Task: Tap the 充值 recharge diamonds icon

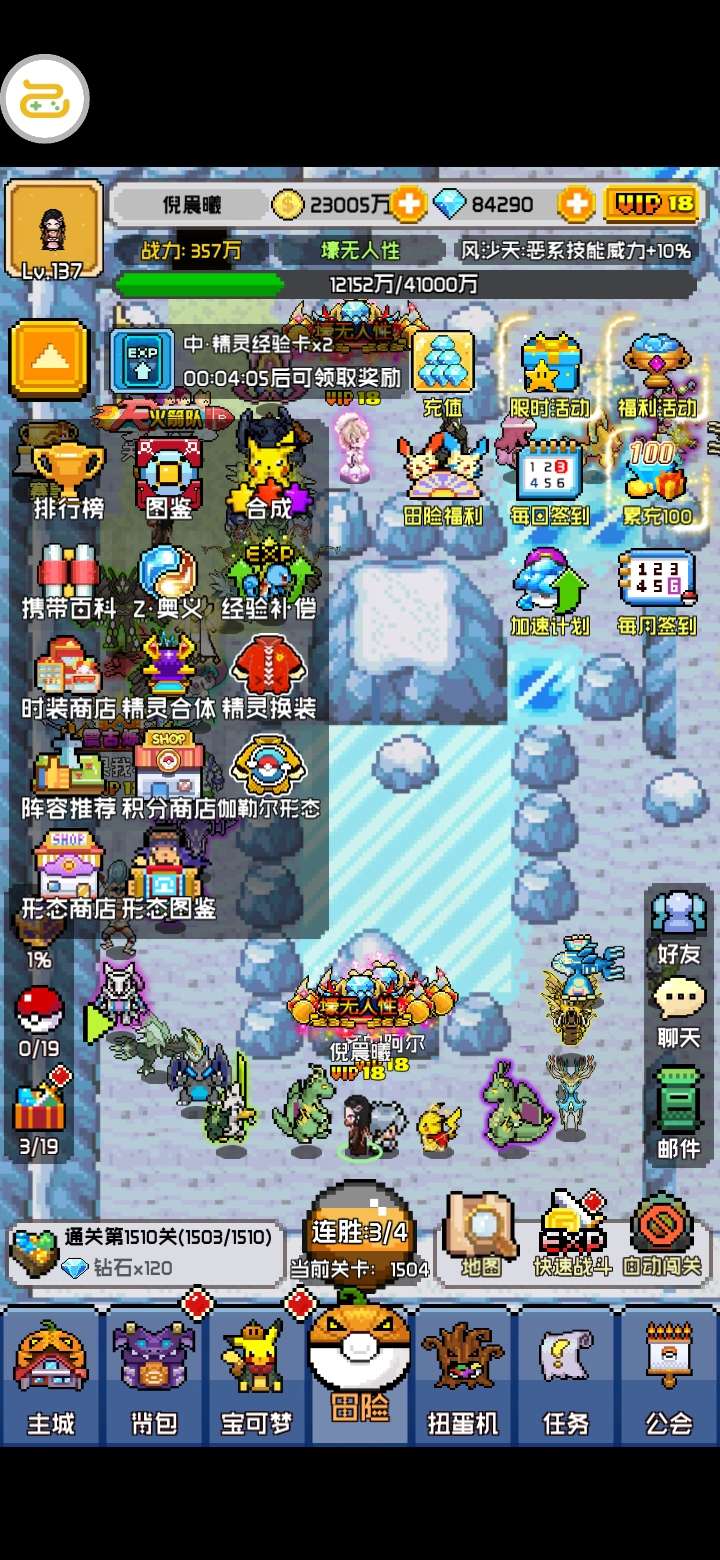Action: 443,375
